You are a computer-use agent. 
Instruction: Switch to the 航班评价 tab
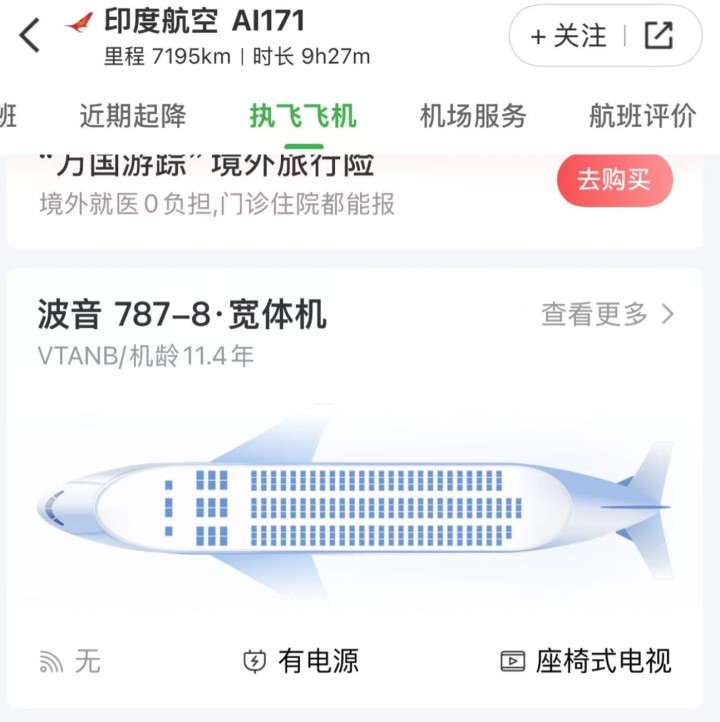click(642, 116)
